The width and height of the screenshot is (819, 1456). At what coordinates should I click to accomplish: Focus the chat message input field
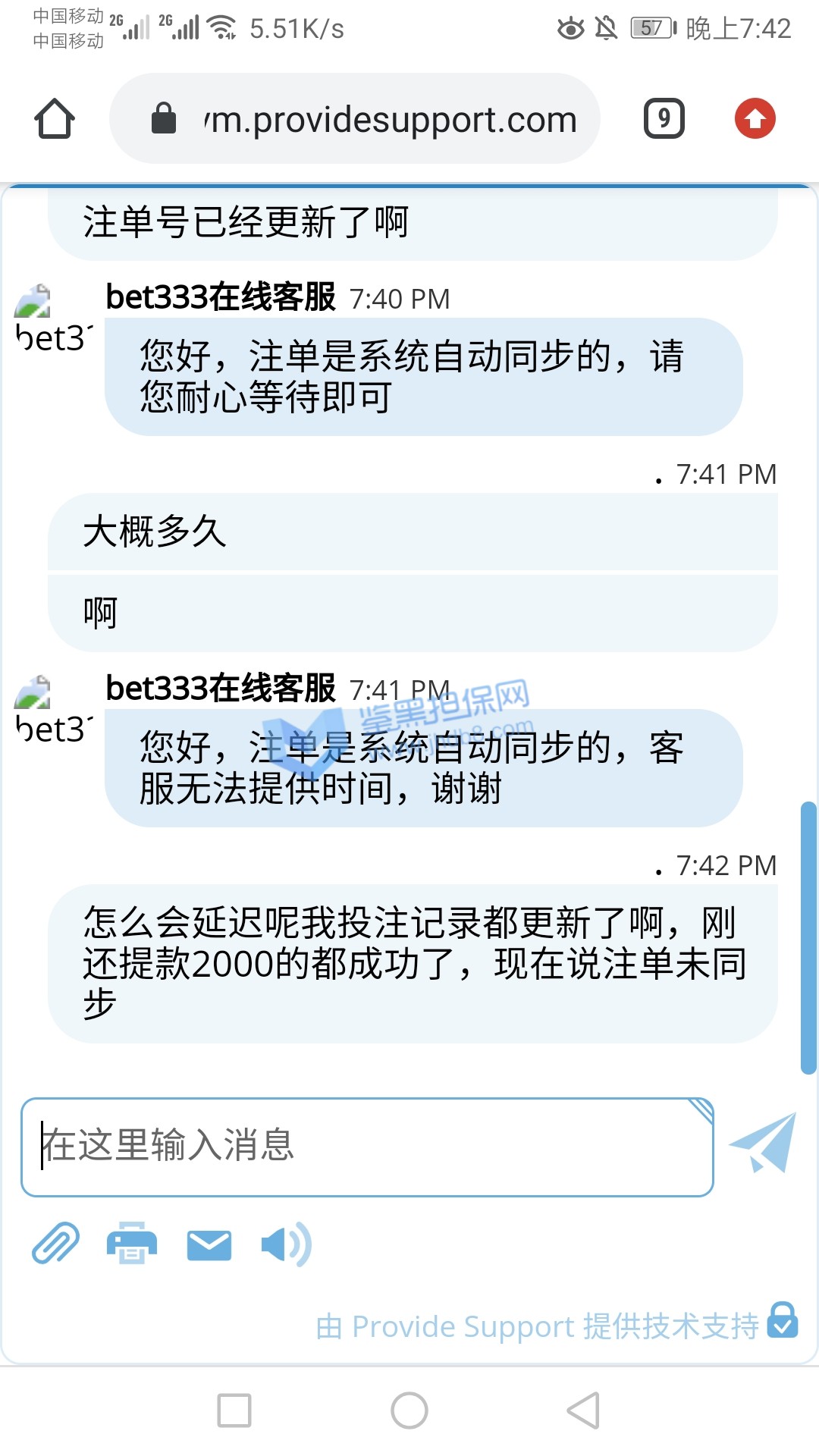tap(367, 1146)
